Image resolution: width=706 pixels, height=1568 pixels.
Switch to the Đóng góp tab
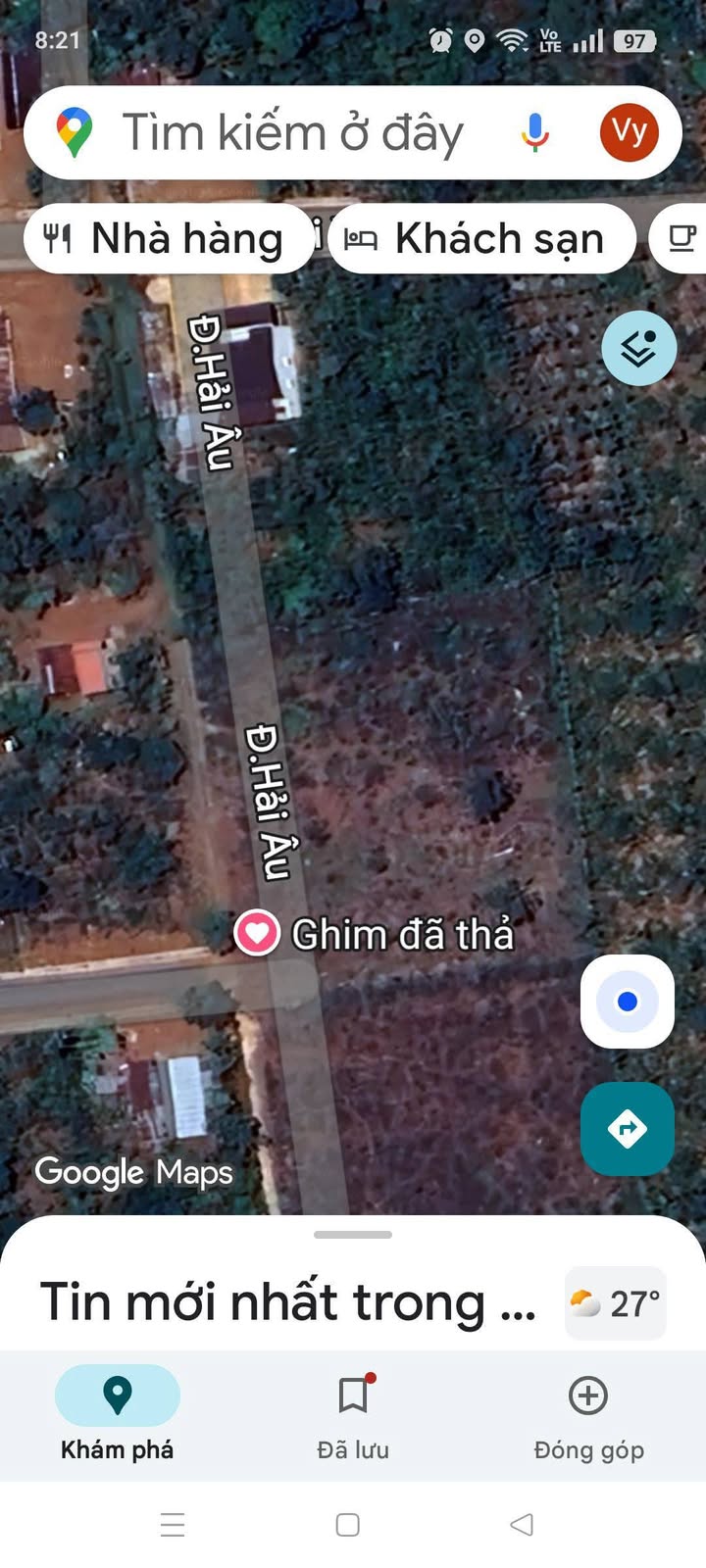click(588, 1413)
